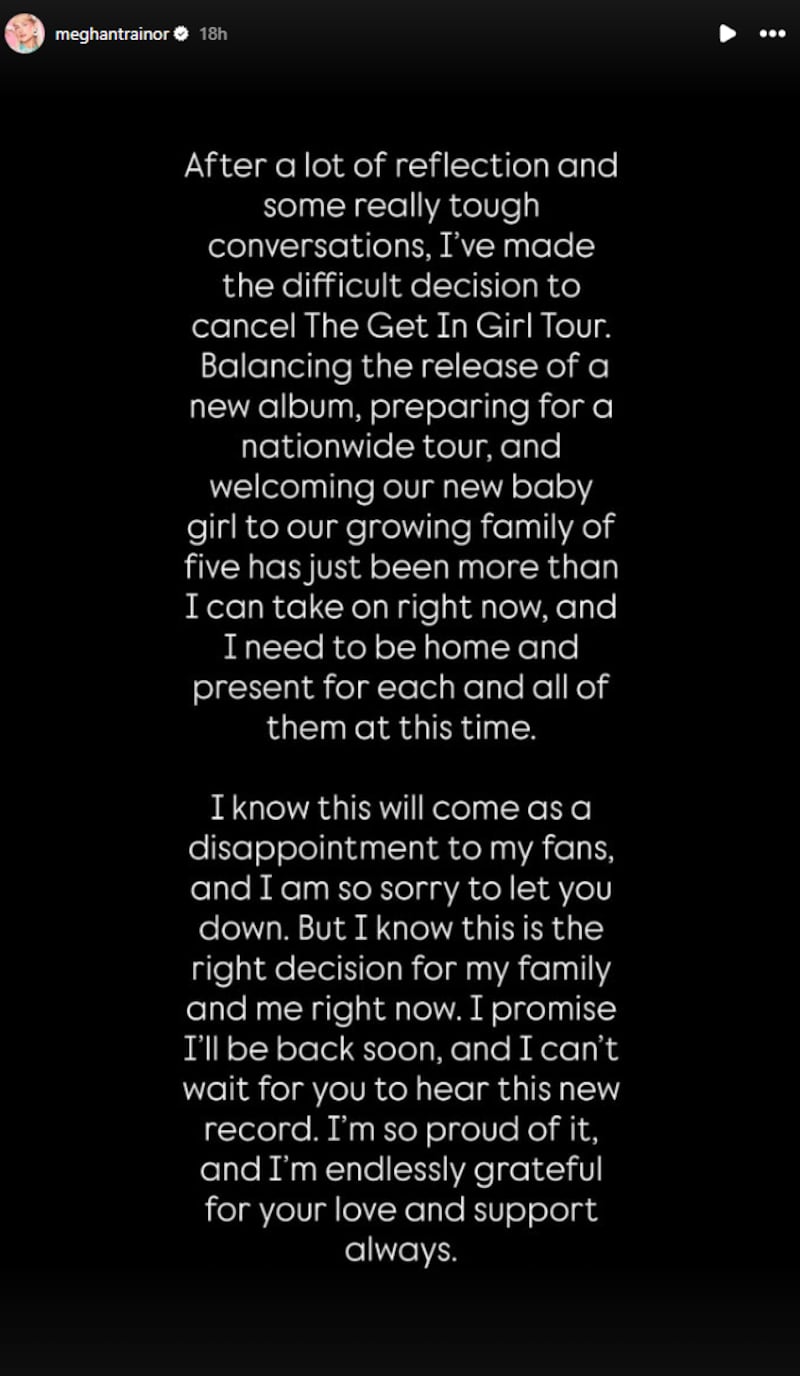This screenshot has width=800, height=1376.
Task: Open meghantrainor's profile picture
Action: [x=25, y=33]
